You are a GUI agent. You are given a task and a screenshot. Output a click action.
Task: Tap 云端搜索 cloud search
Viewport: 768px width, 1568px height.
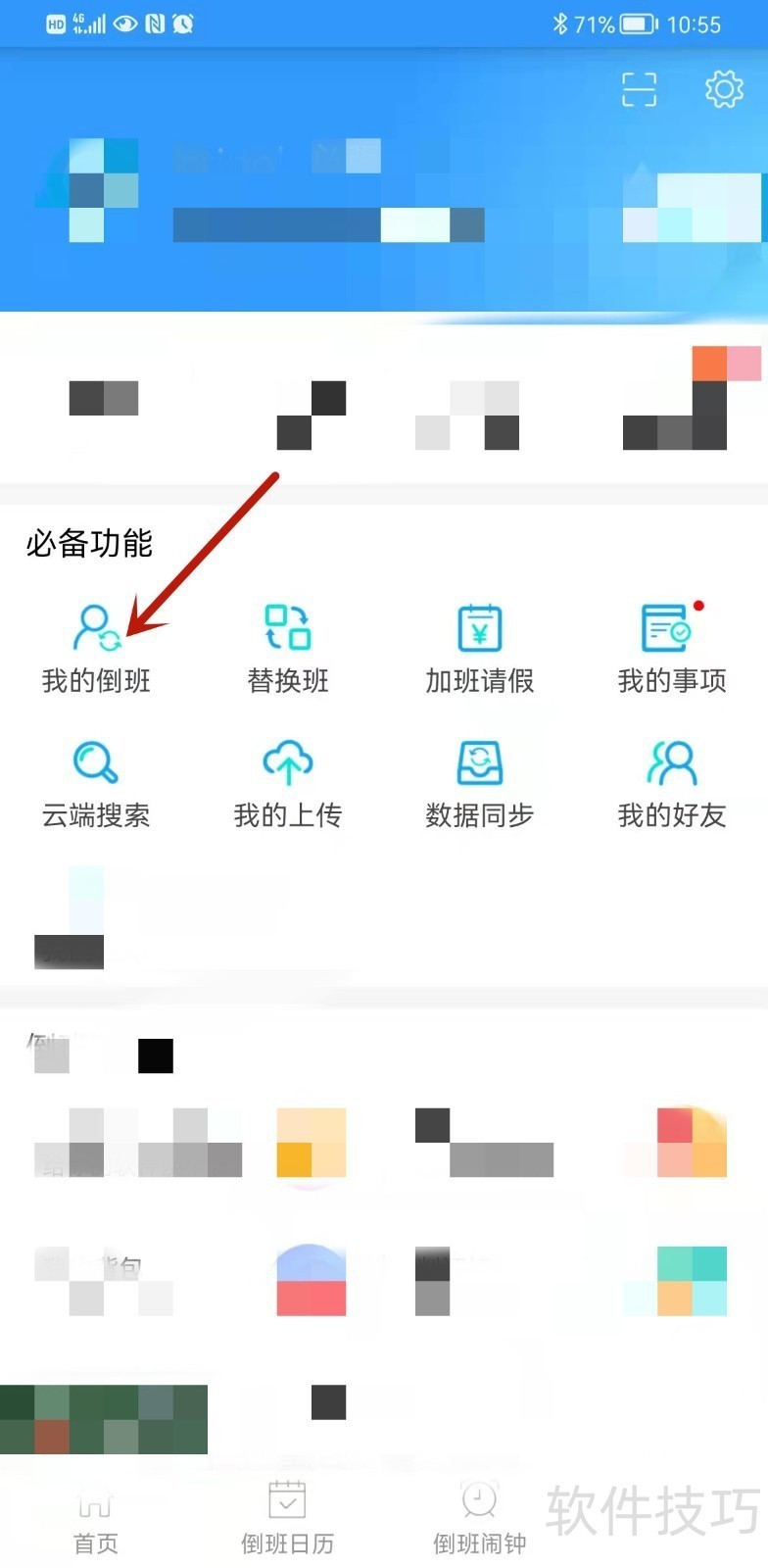[x=96, y=782]
